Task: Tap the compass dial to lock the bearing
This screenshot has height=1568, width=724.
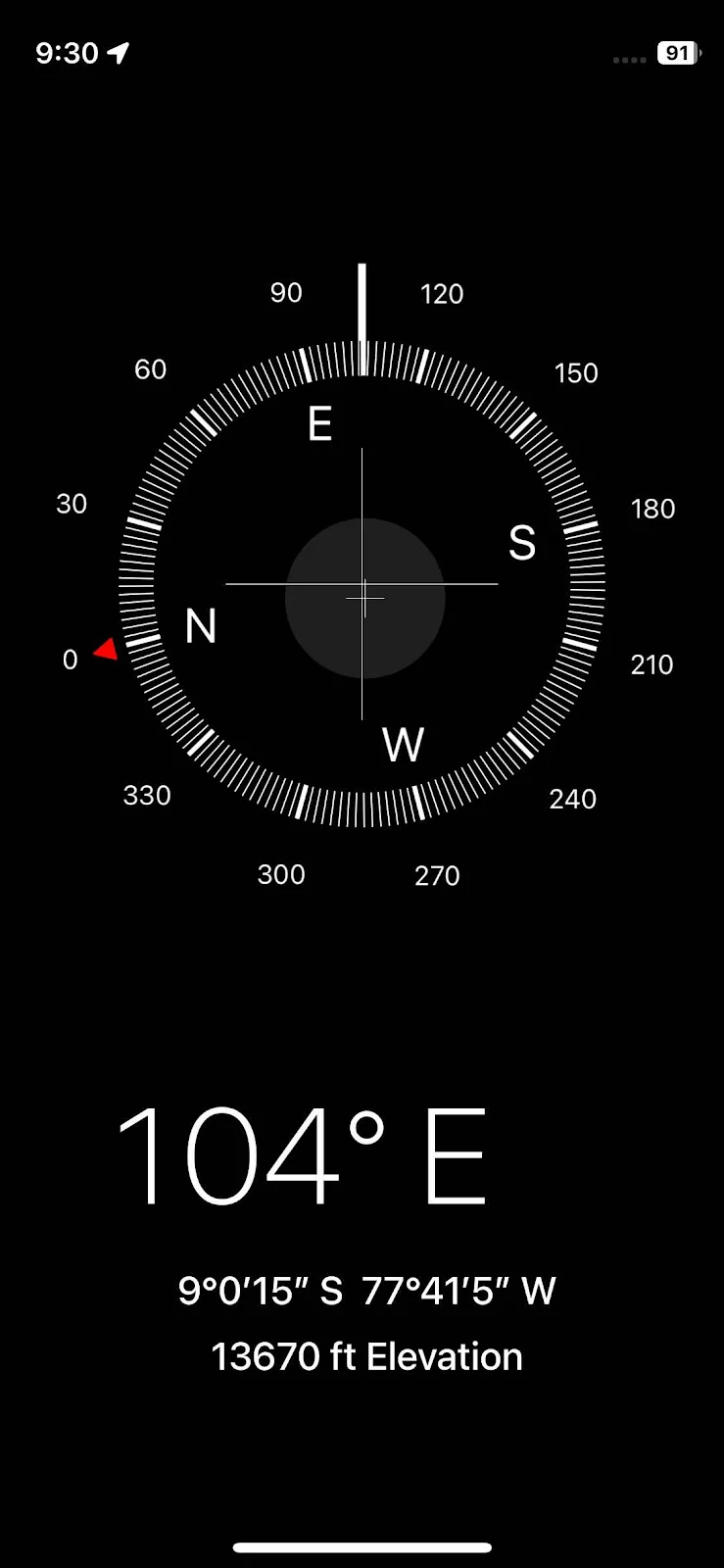Action: click(362, 585)
